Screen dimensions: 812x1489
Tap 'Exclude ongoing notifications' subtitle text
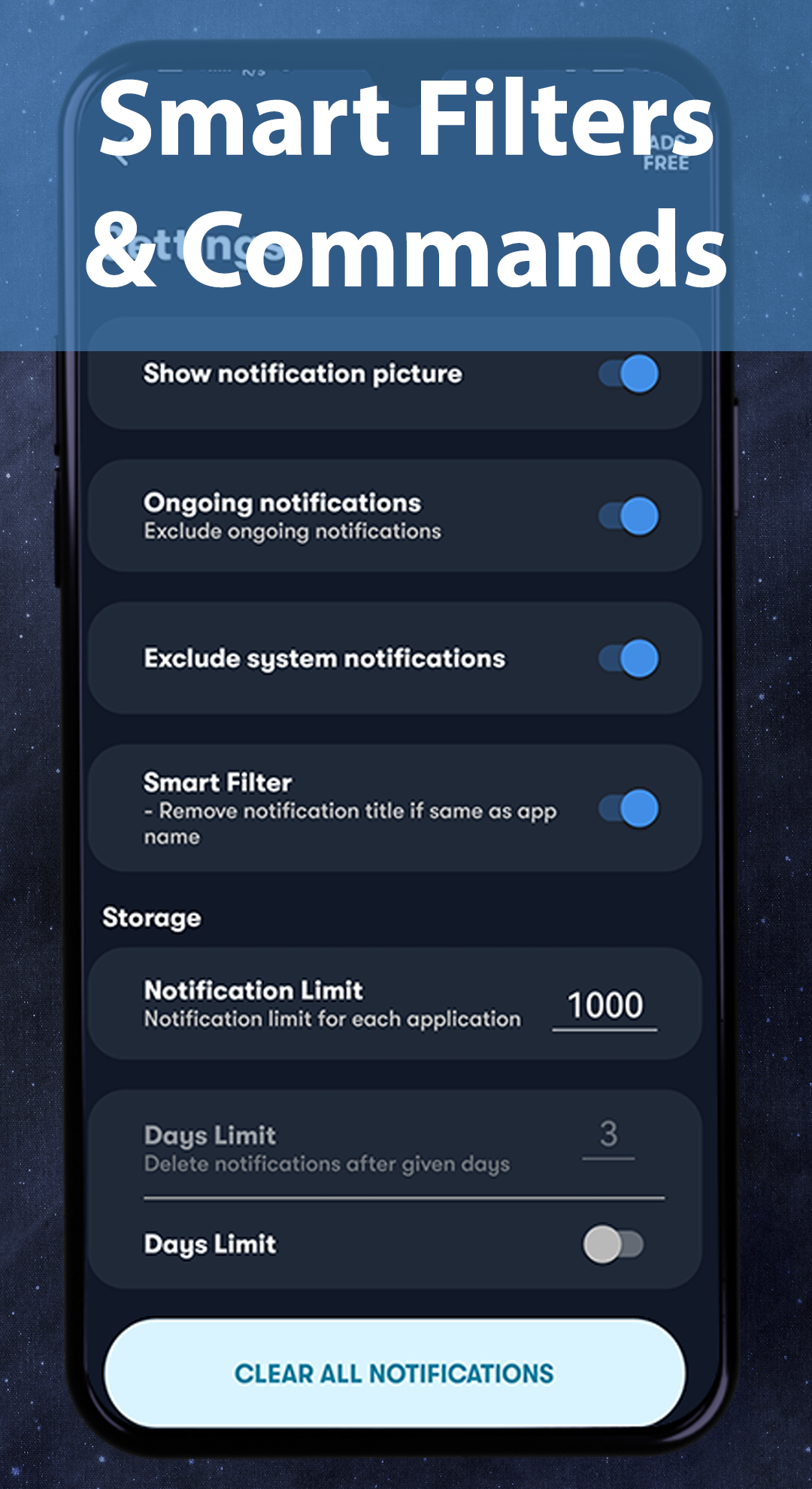point(291,531)
